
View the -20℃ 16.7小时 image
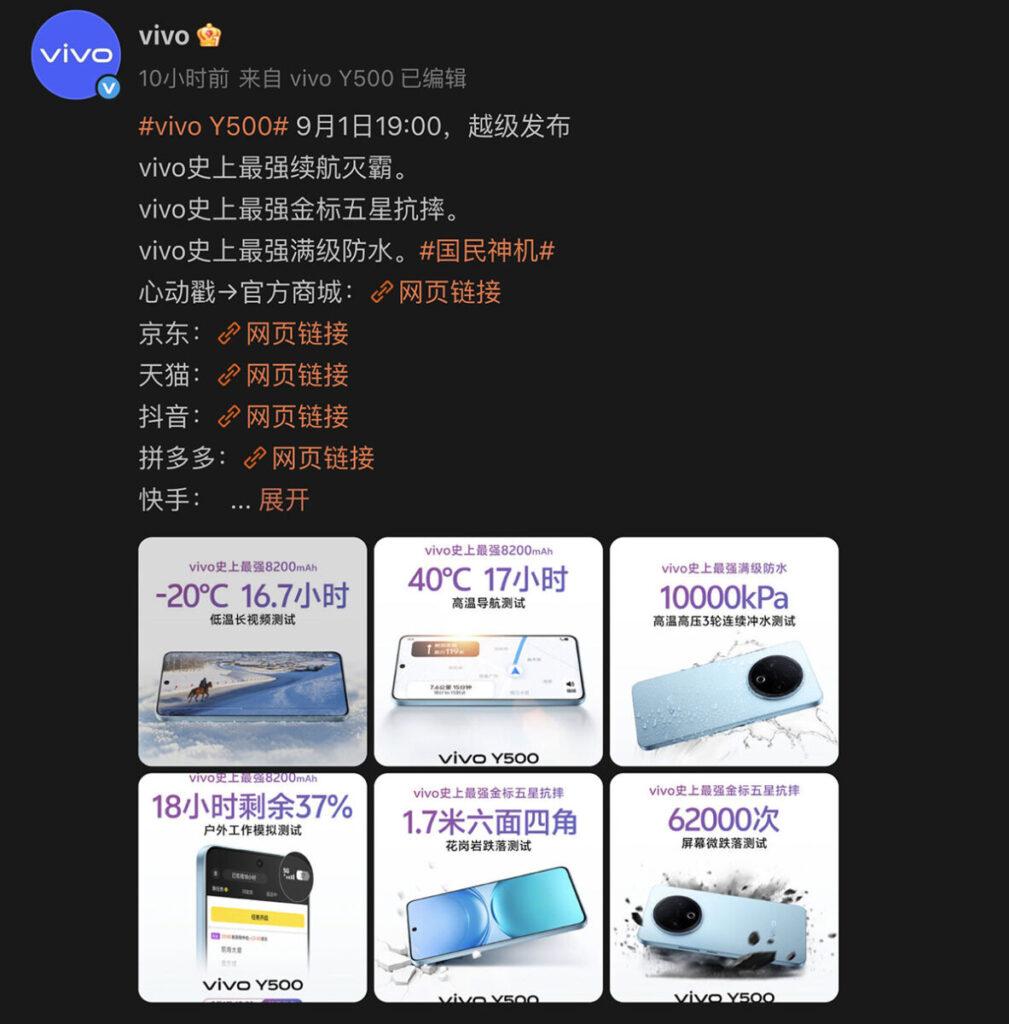[x=252, y=651]
